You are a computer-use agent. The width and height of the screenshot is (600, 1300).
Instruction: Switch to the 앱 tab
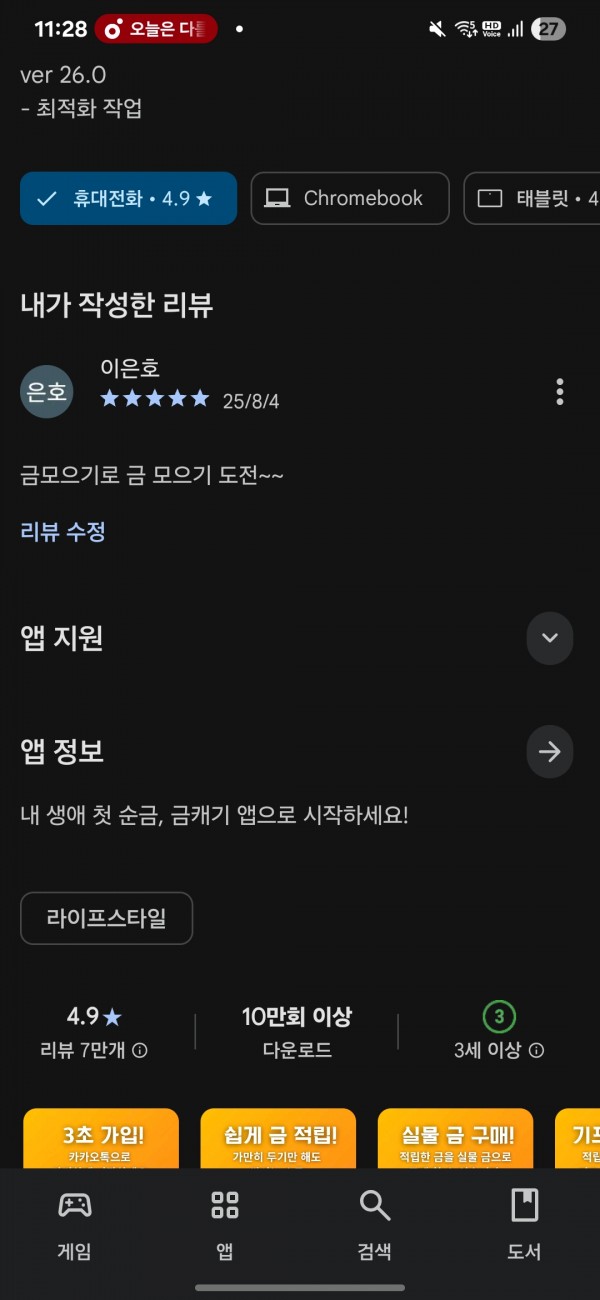pyautogui.click(x=225, y=1224)
